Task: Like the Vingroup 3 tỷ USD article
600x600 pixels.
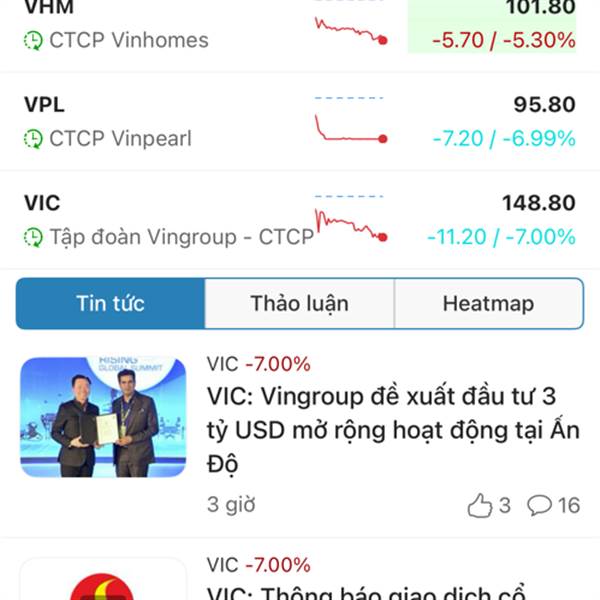Action: (489, 505)
